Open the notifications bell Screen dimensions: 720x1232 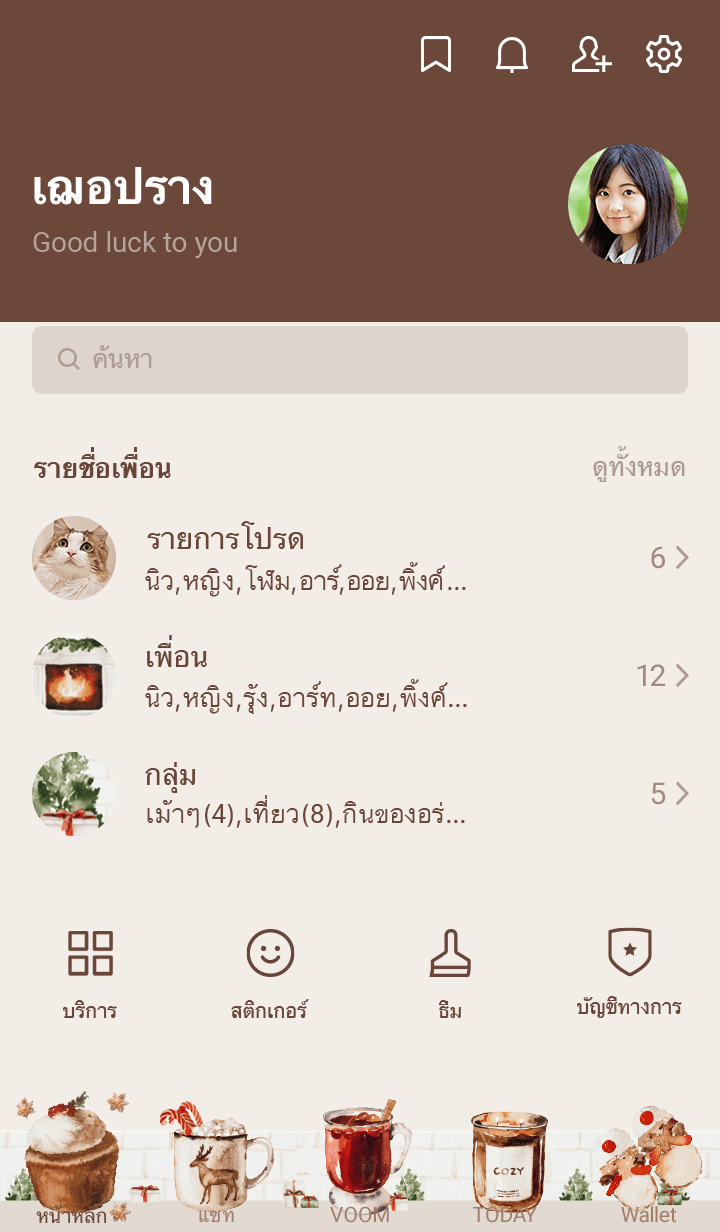[512, 55]
